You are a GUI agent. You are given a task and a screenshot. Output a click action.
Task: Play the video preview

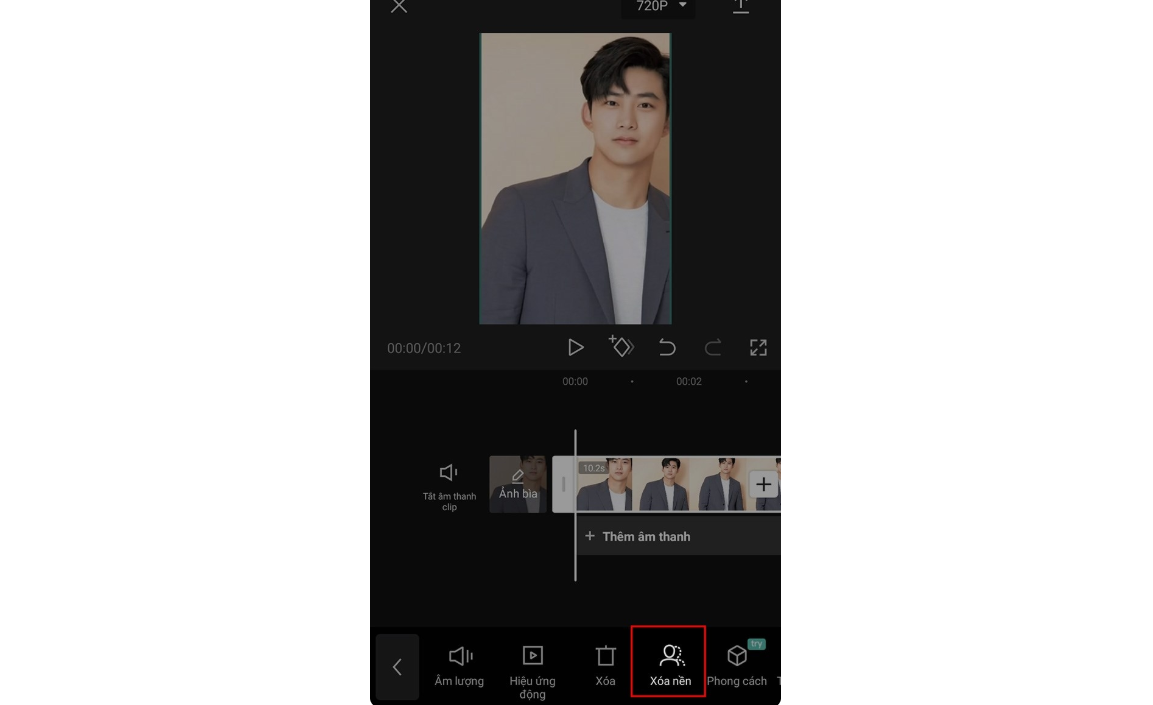tap(575, 347)
